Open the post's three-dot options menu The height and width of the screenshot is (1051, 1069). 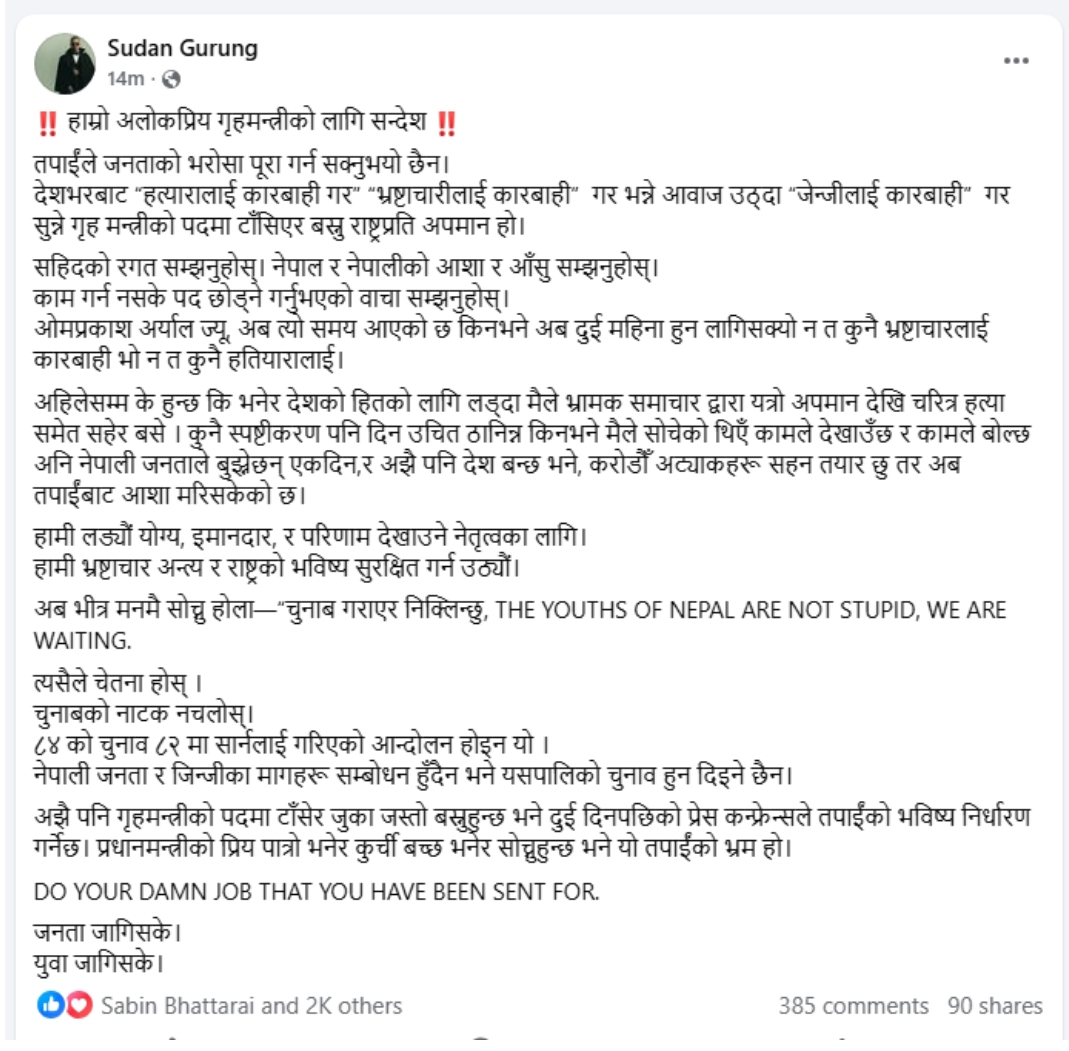click(x=1016, y=60)
